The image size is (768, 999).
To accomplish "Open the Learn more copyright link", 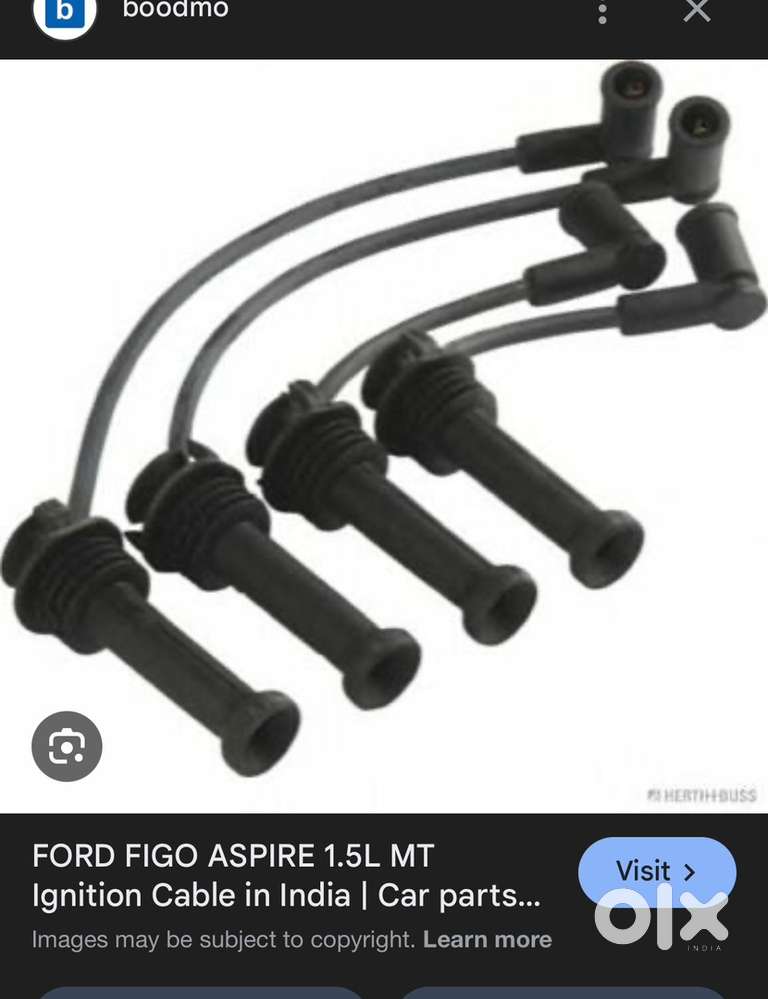I will click(x=487, y=940).
